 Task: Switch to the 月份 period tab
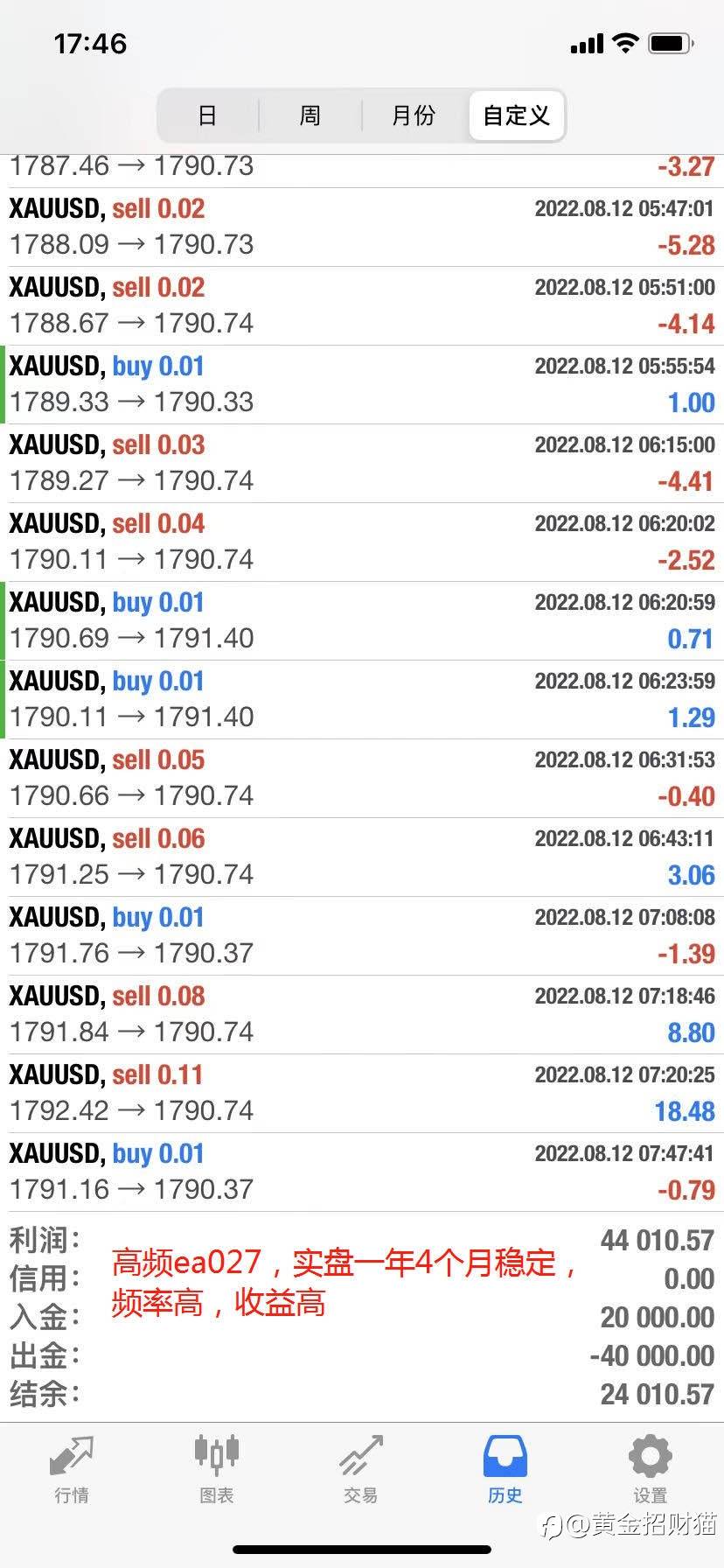point(414,115)
